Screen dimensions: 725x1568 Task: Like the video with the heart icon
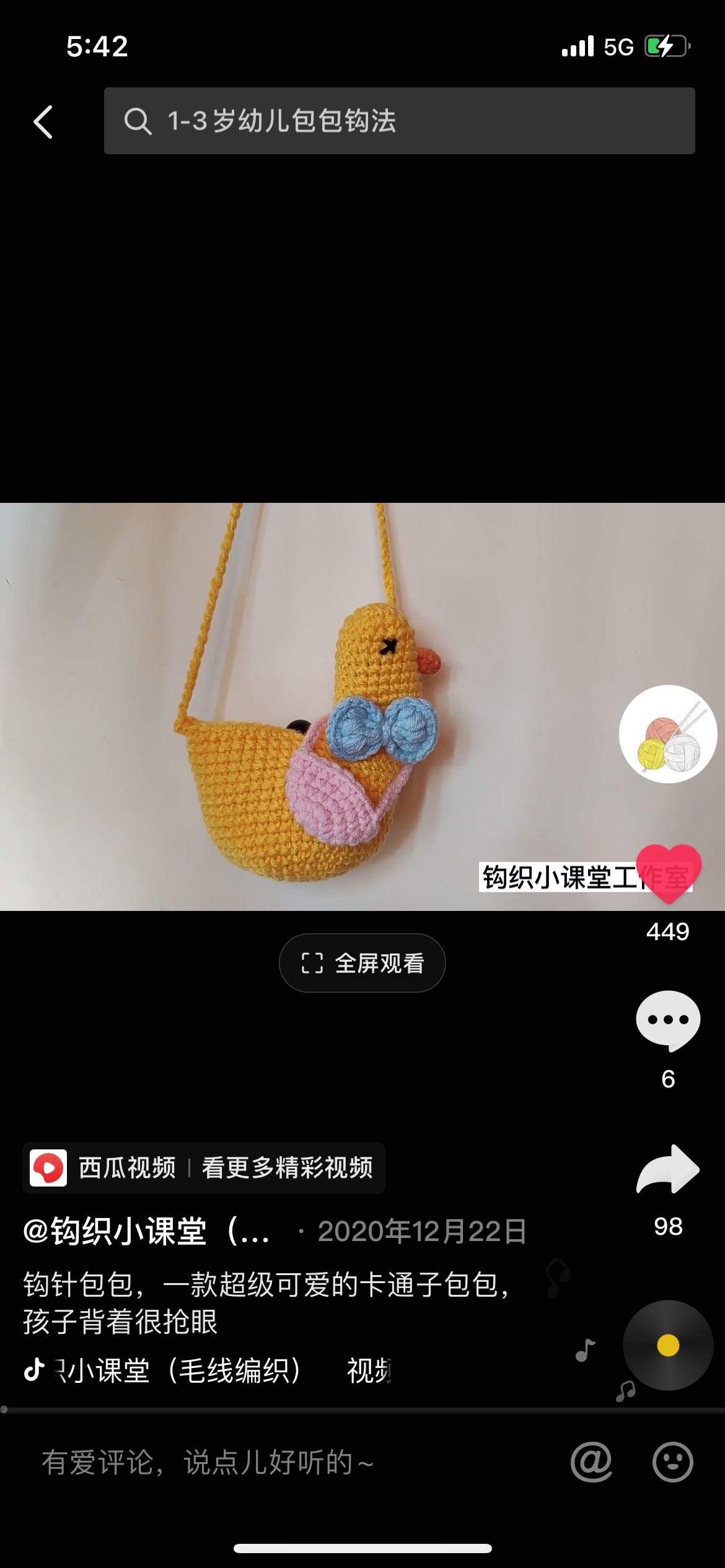pyautogui.click(x=668, y=873)
